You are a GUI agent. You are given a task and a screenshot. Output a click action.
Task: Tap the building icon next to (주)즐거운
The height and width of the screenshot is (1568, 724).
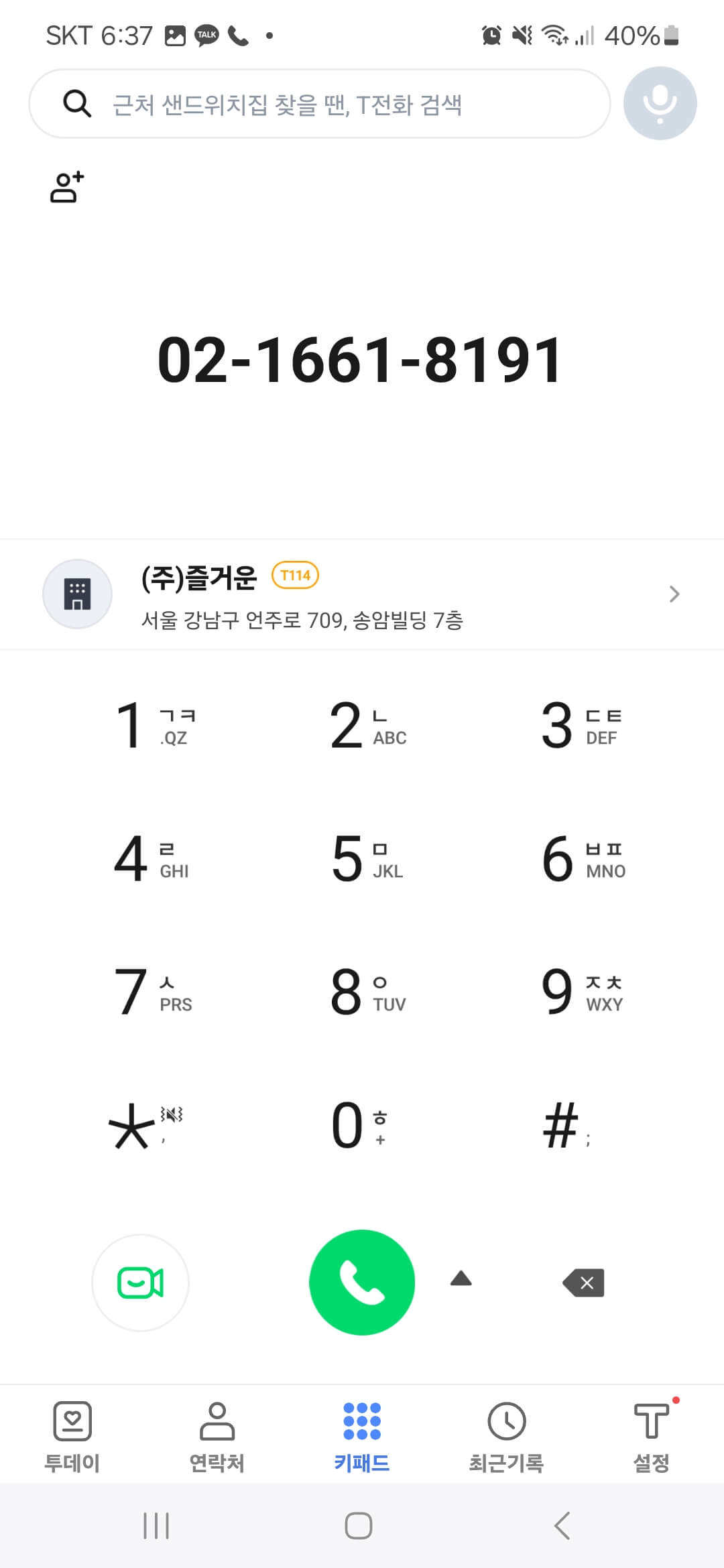coord(77,594)
